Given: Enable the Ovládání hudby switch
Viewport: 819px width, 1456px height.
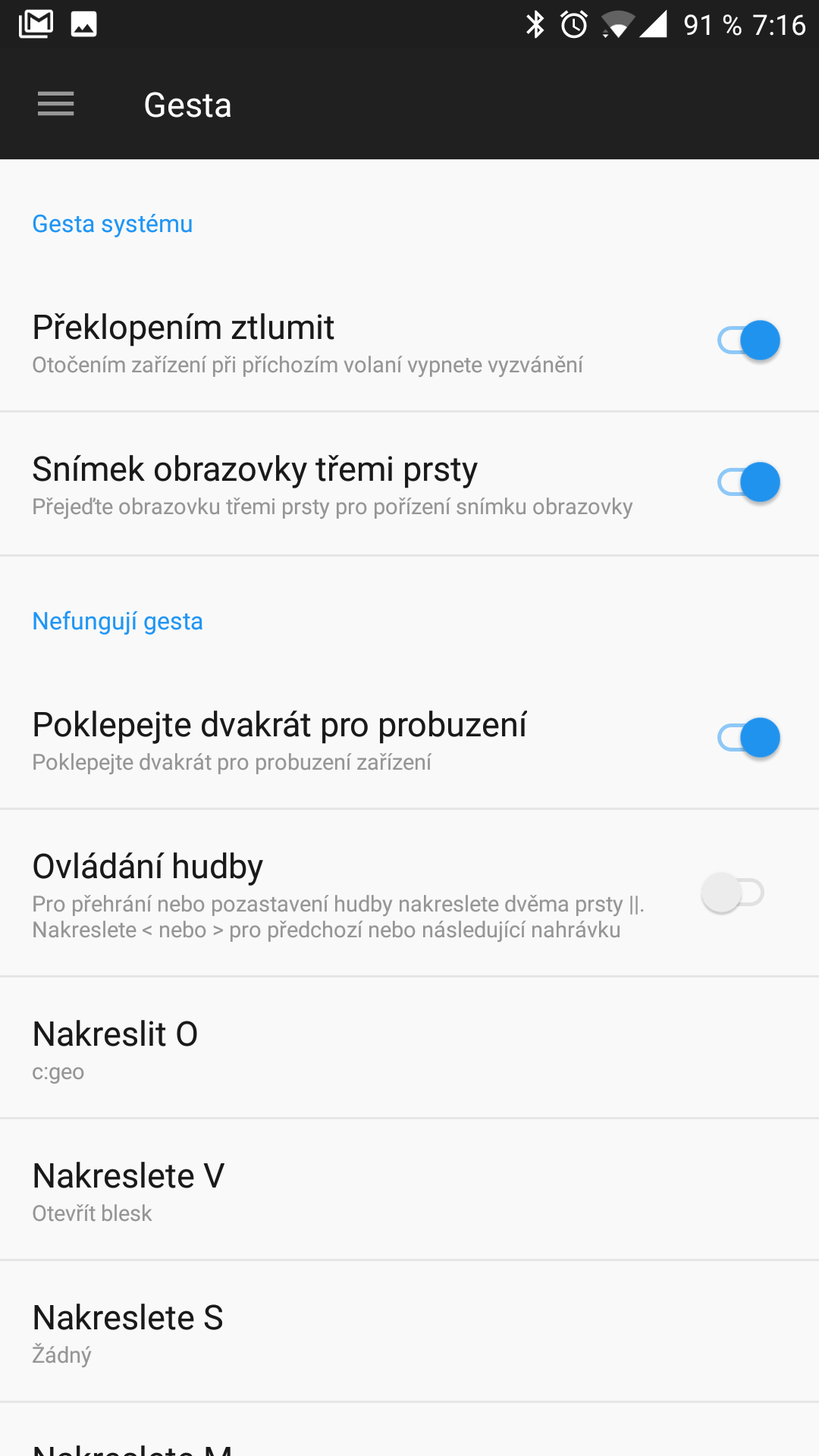Looking at the screenshot, I should pos(733,893).
